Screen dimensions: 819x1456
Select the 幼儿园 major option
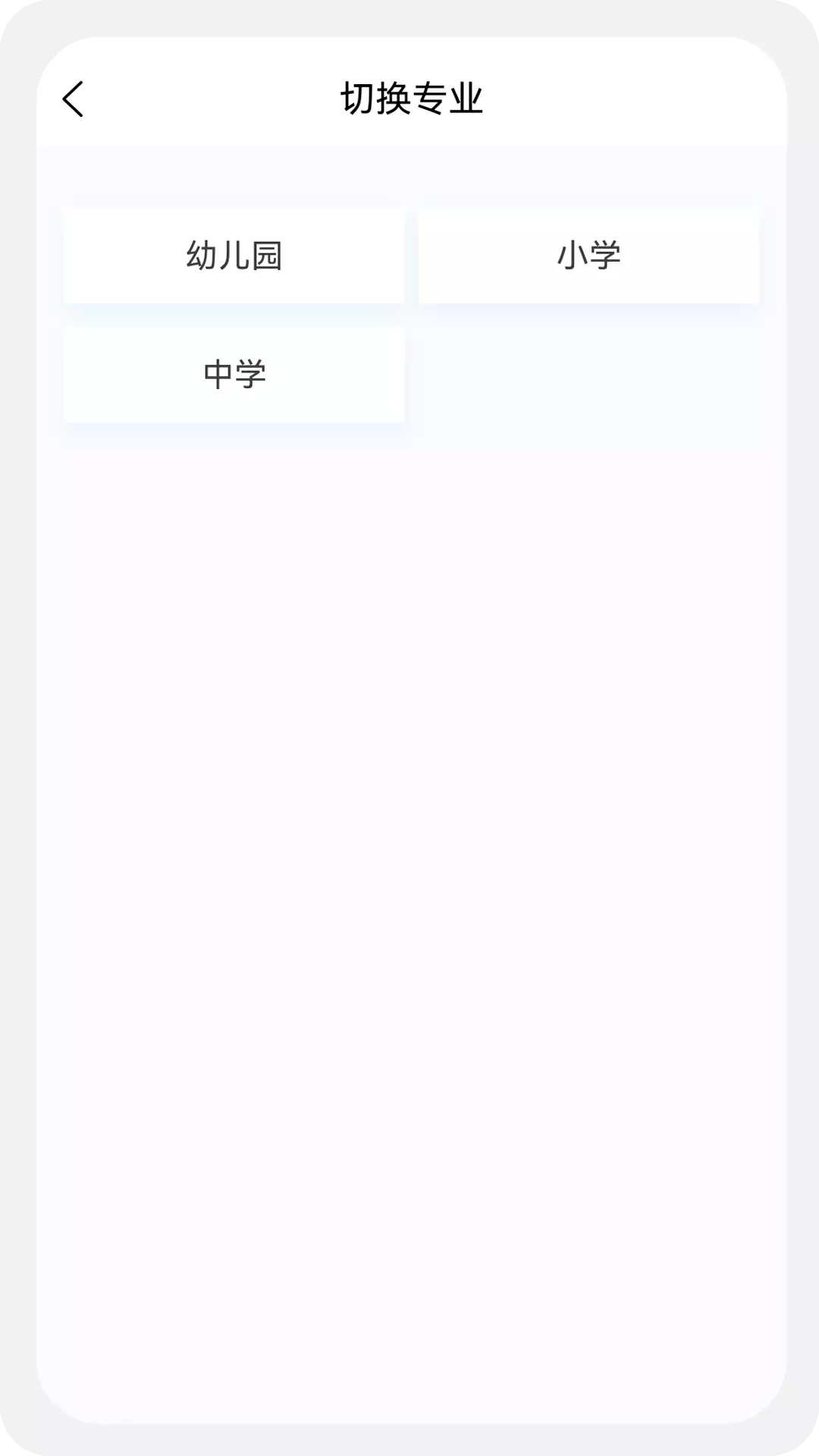(x=234, y=256)
